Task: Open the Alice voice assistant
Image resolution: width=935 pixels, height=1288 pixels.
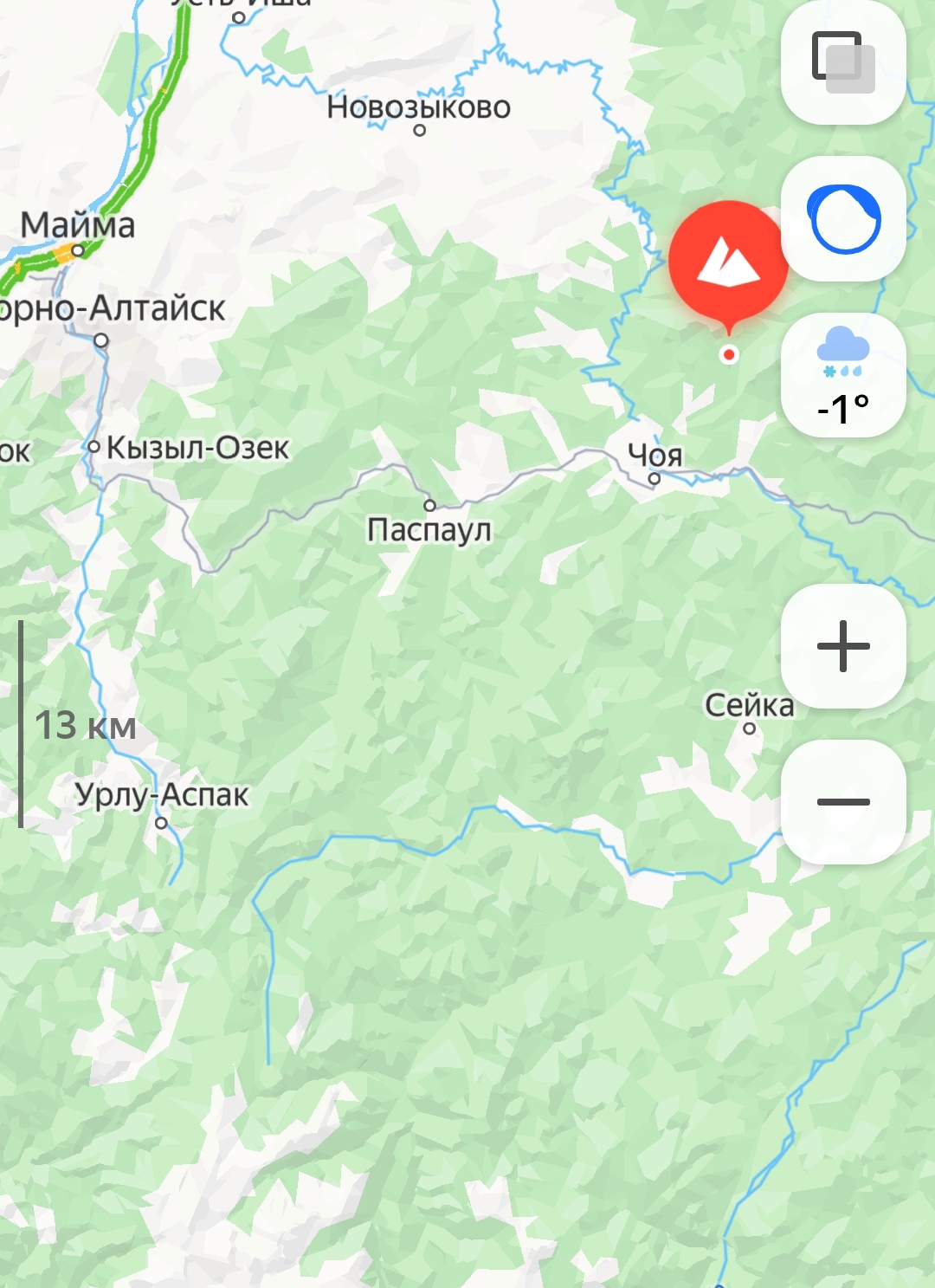Action: (x=843, y=218)
